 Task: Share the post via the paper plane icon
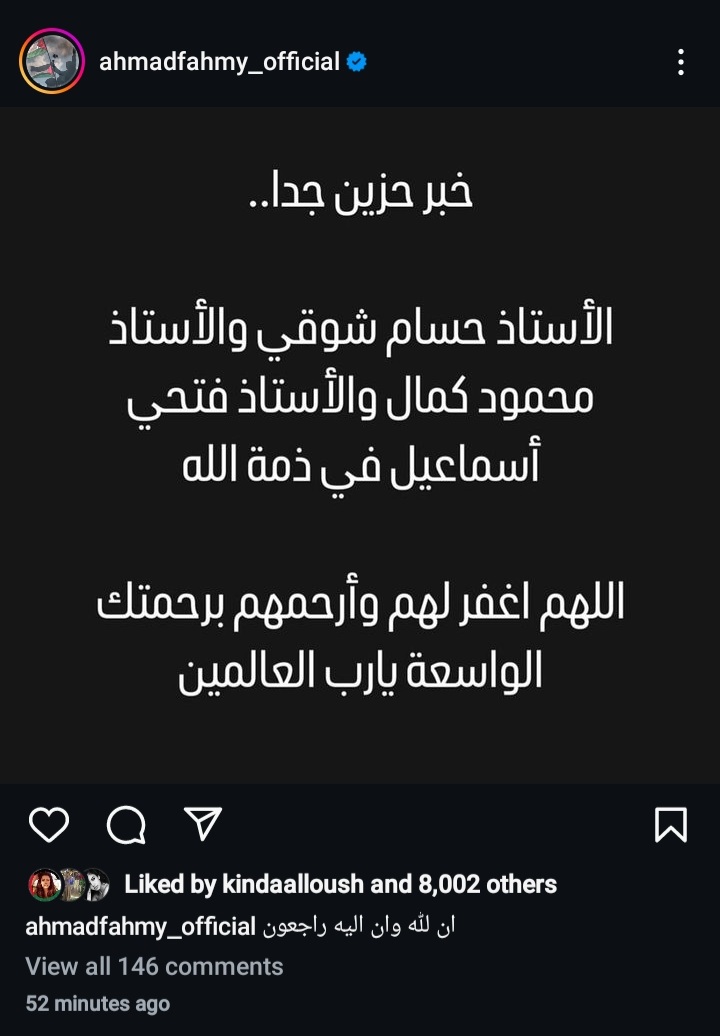tap(203, 824)
